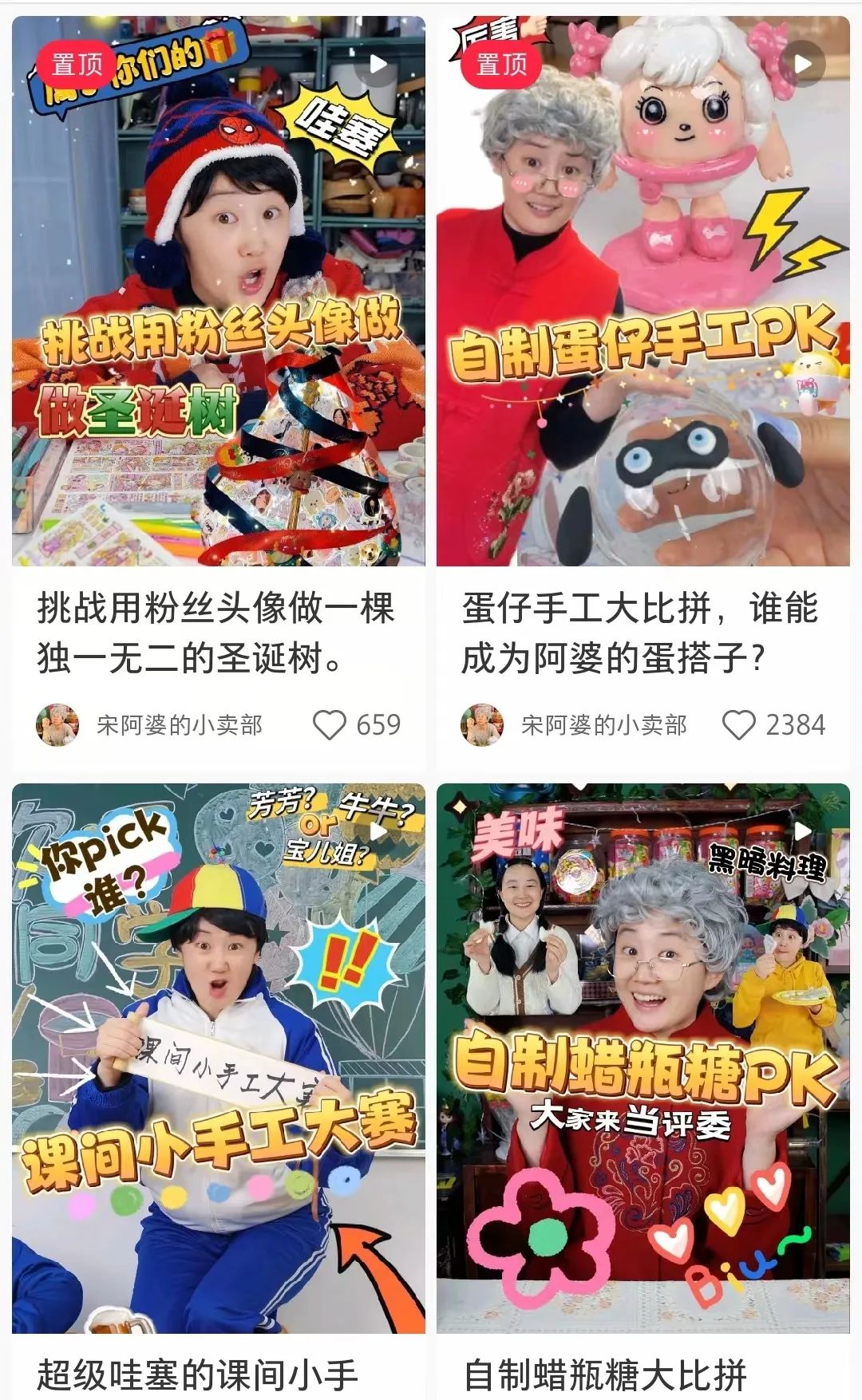Open the 自制蛋仔手工PK video tile
The width and height of the screenshot is (862, 1400).
(643, 291)
